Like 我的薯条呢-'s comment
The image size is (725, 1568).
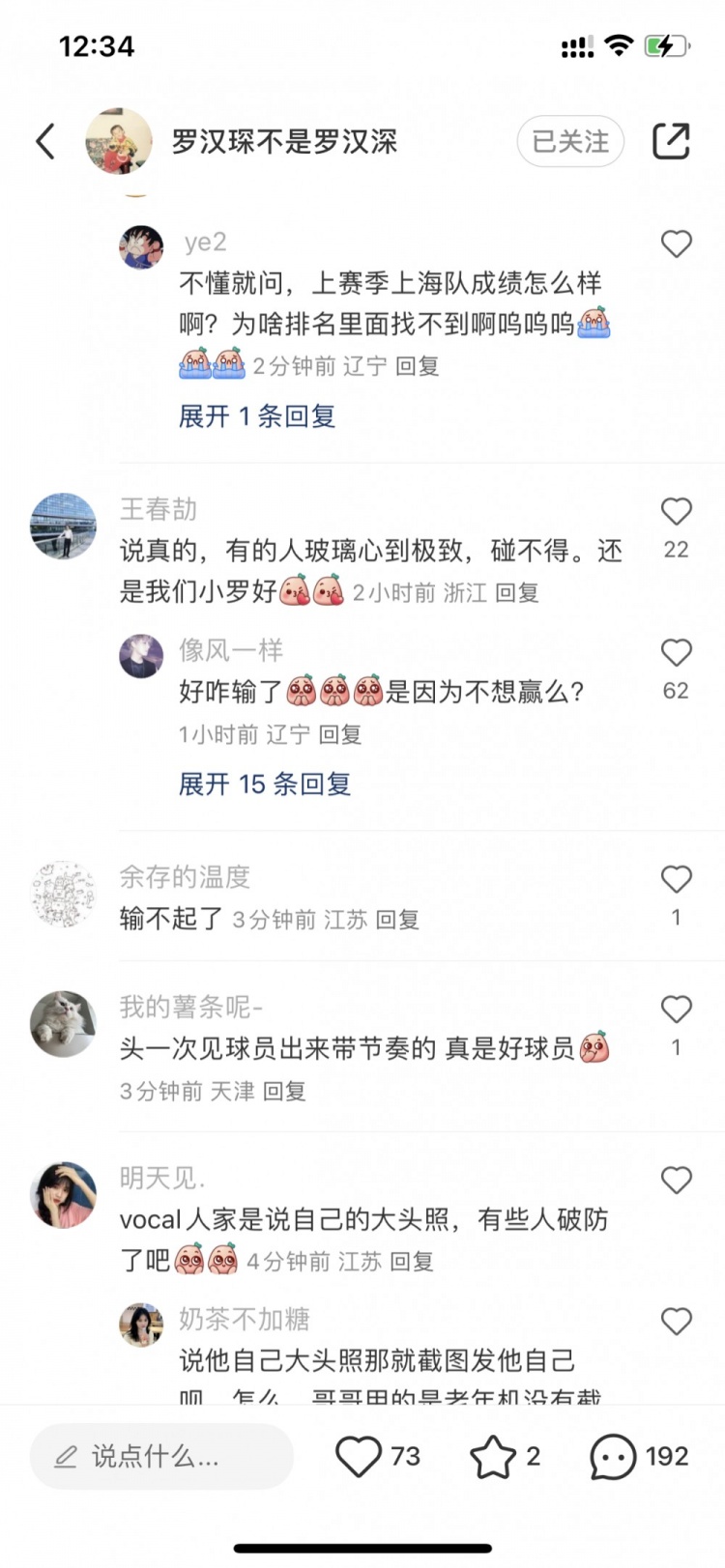tap(676, 1010)
